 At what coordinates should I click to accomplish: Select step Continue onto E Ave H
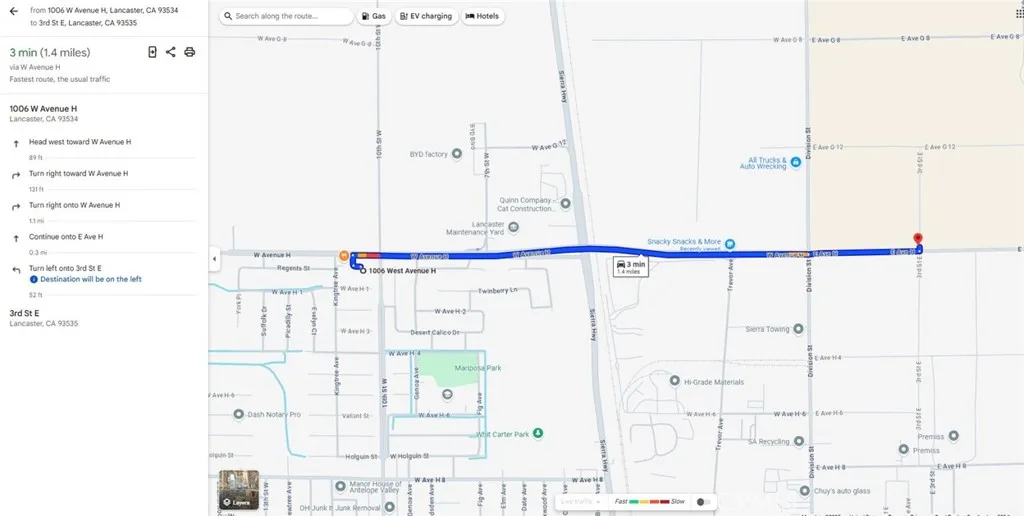pos(66,237)
